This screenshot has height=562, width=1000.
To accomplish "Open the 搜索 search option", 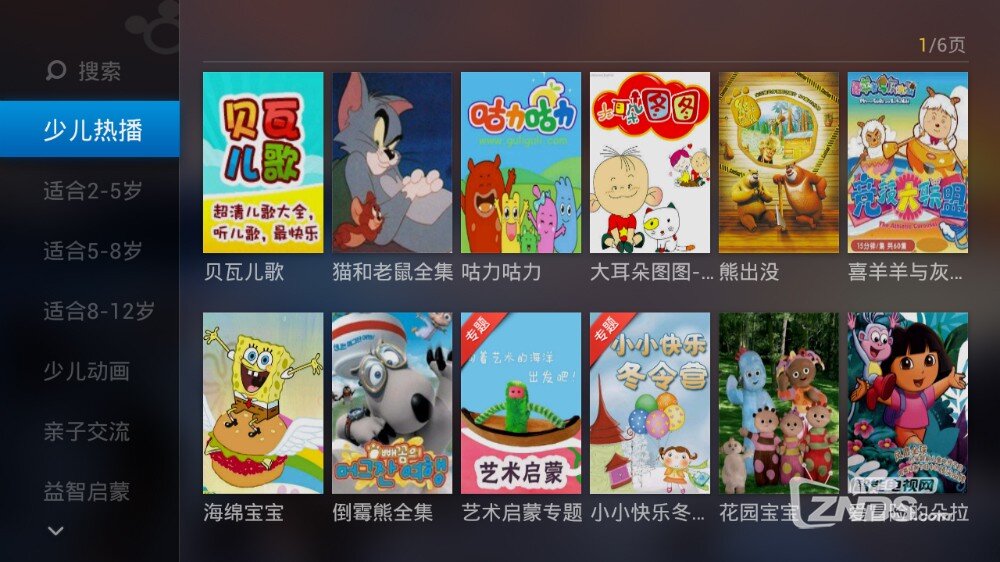I will click(85, 71).
